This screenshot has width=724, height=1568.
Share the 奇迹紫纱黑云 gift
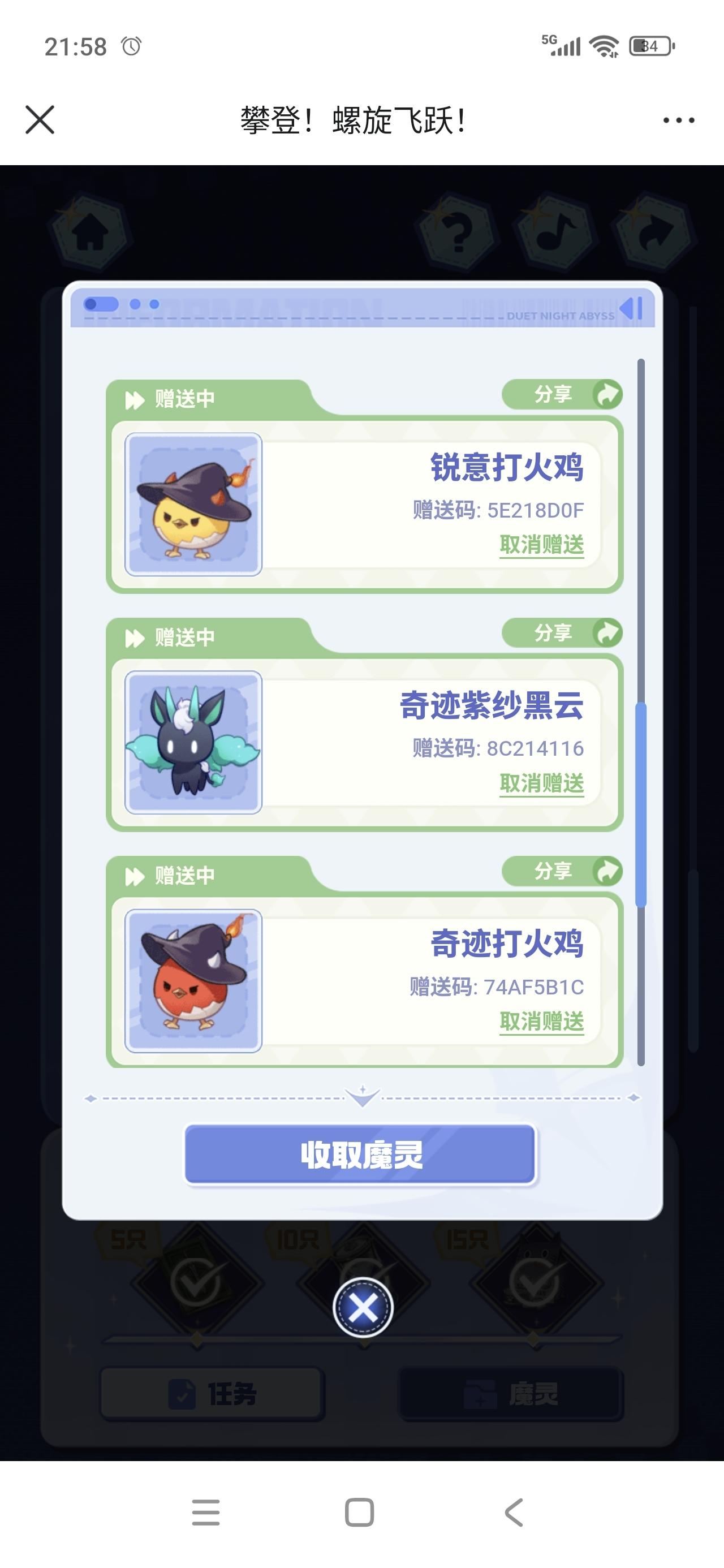(562, 633)
